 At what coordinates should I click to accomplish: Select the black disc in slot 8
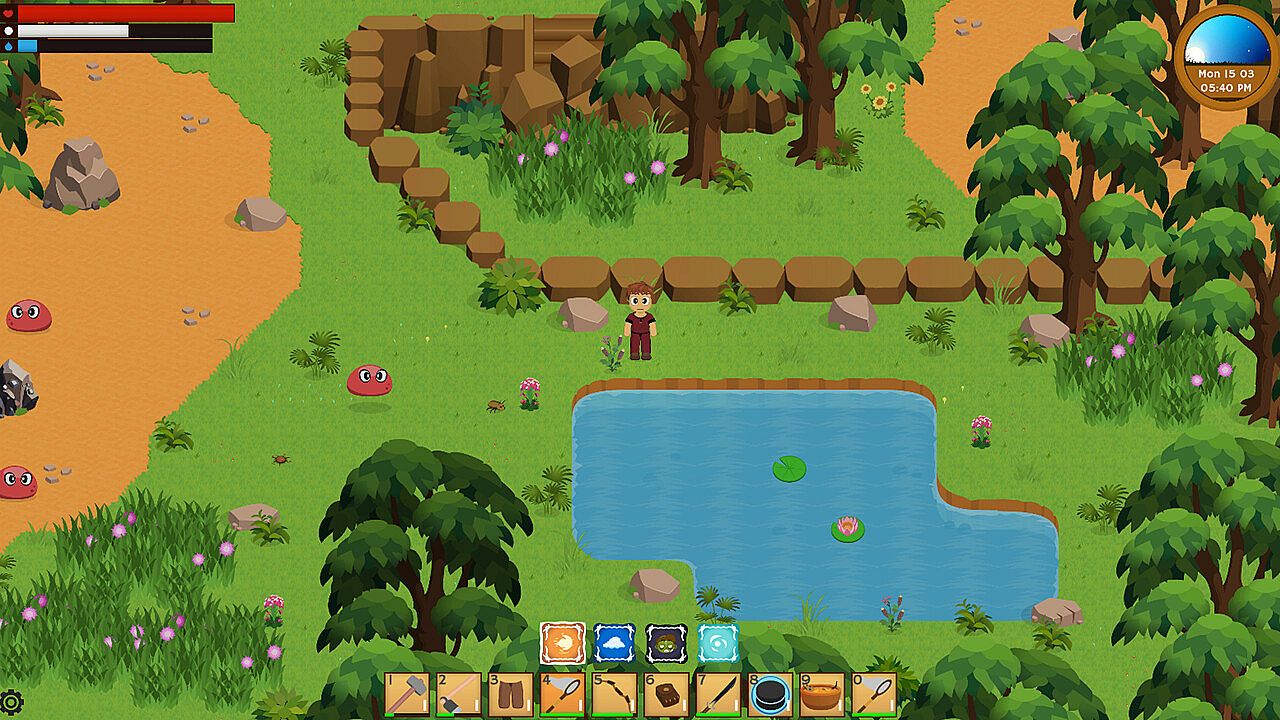(x=770, y=694)
